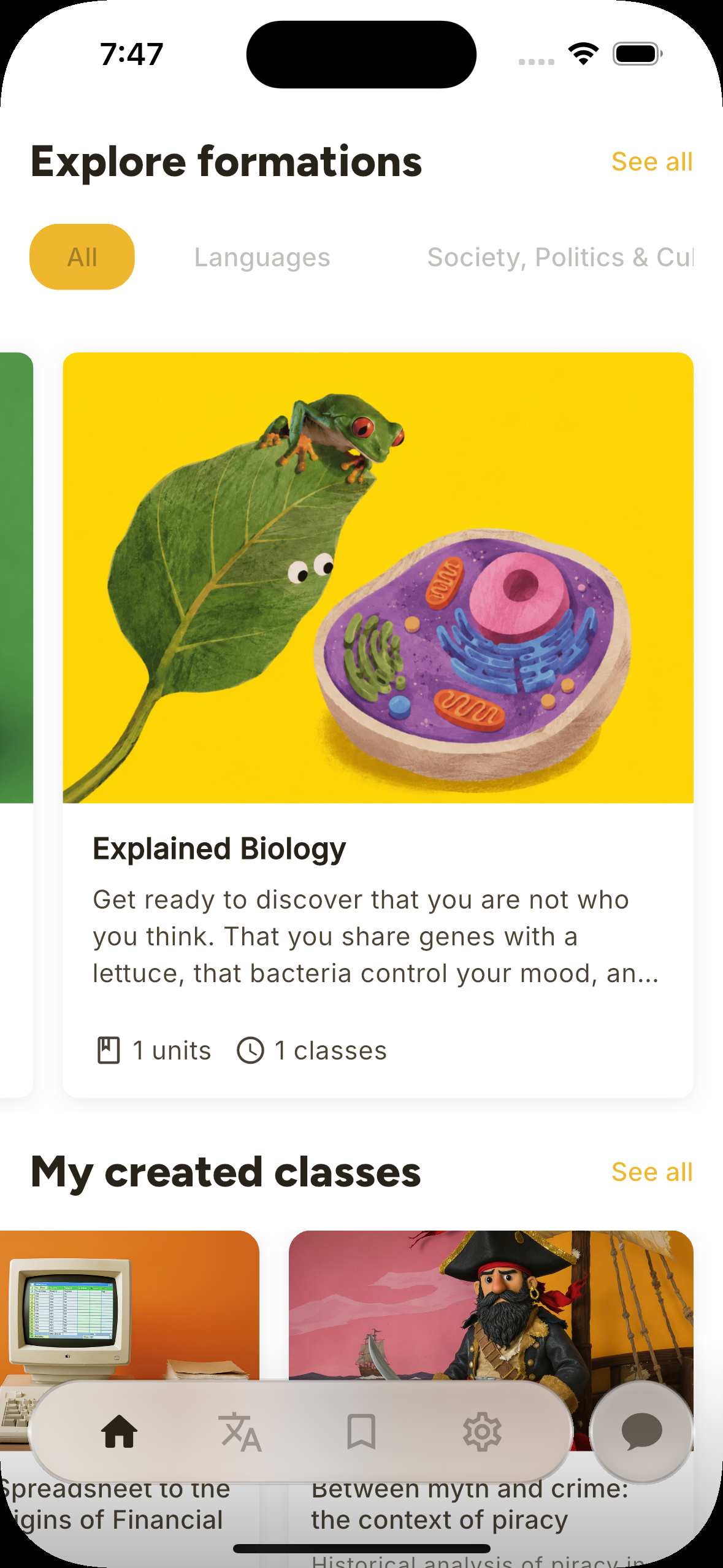The image size is (723, 1568).
Task: See all My created classes
Action: [652, 1172]
